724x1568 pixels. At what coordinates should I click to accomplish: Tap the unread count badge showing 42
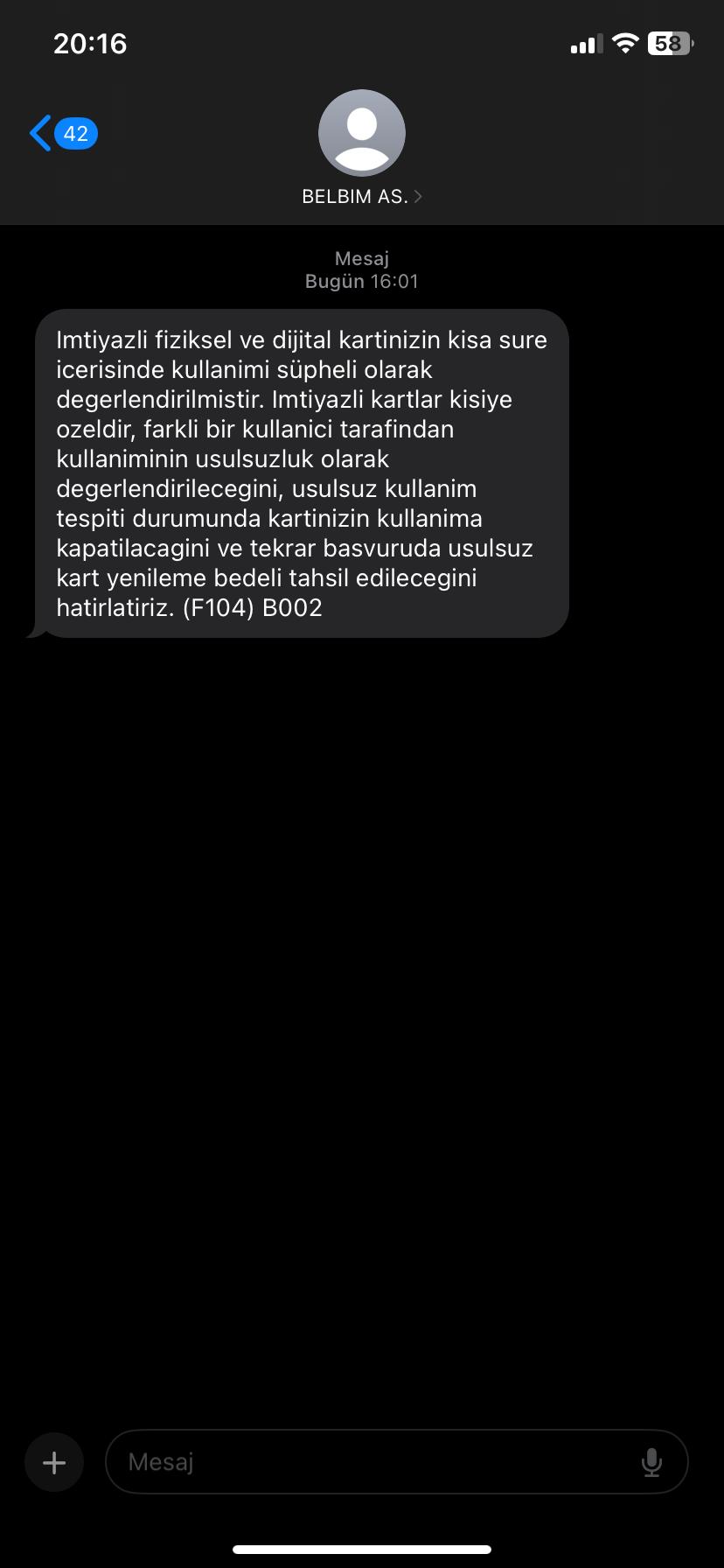(76, 133)
